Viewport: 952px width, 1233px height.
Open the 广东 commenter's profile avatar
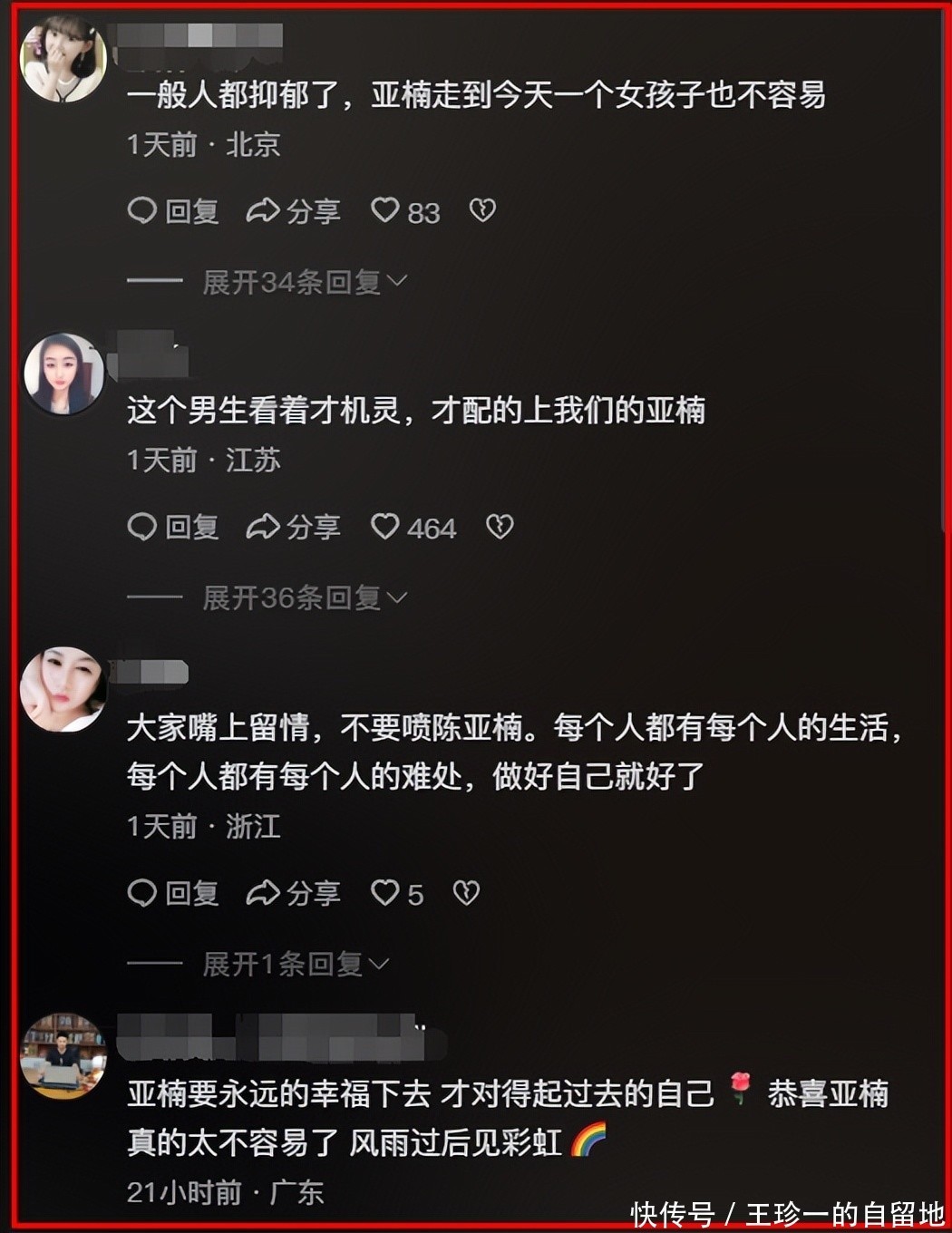[x=63, y=1056]
